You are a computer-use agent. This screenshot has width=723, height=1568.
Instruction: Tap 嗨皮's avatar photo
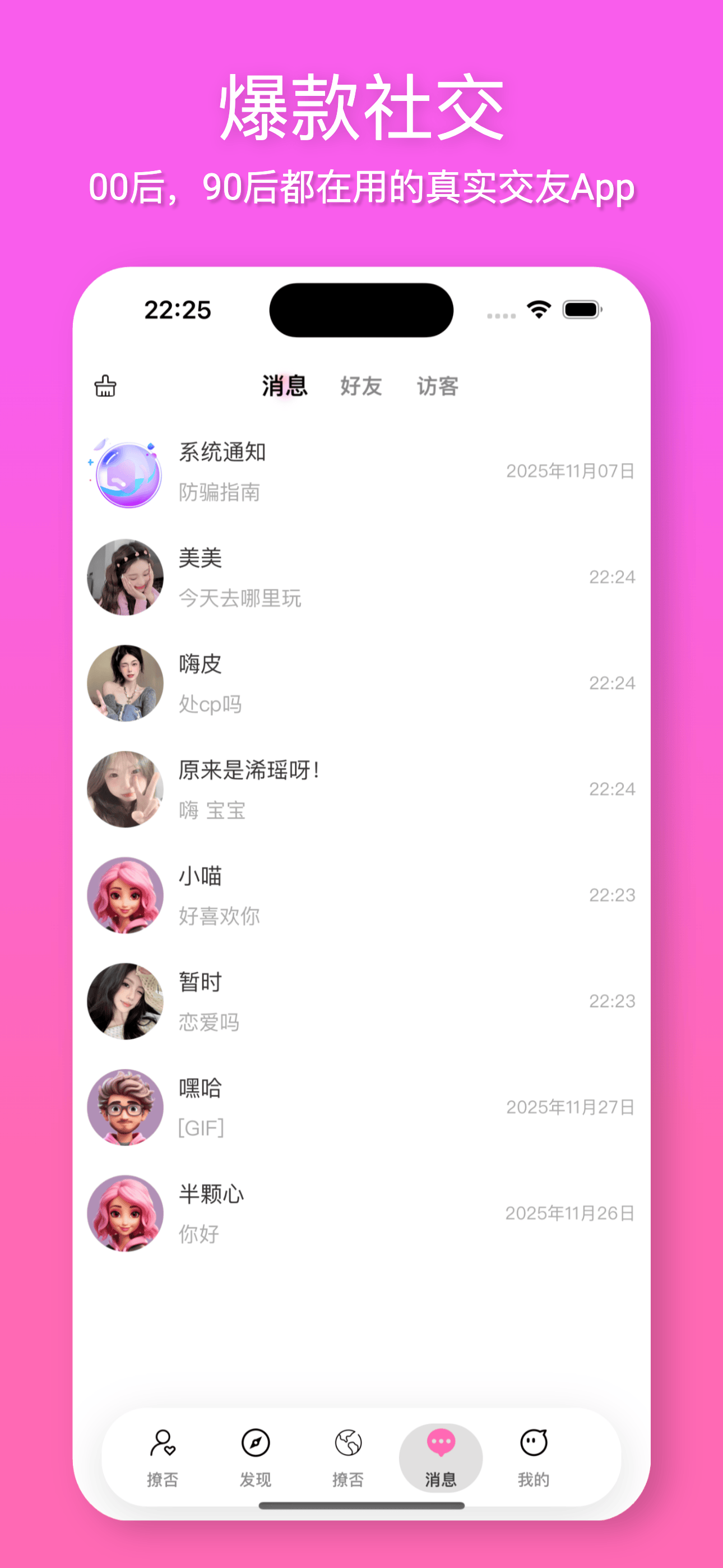point(125,683)
